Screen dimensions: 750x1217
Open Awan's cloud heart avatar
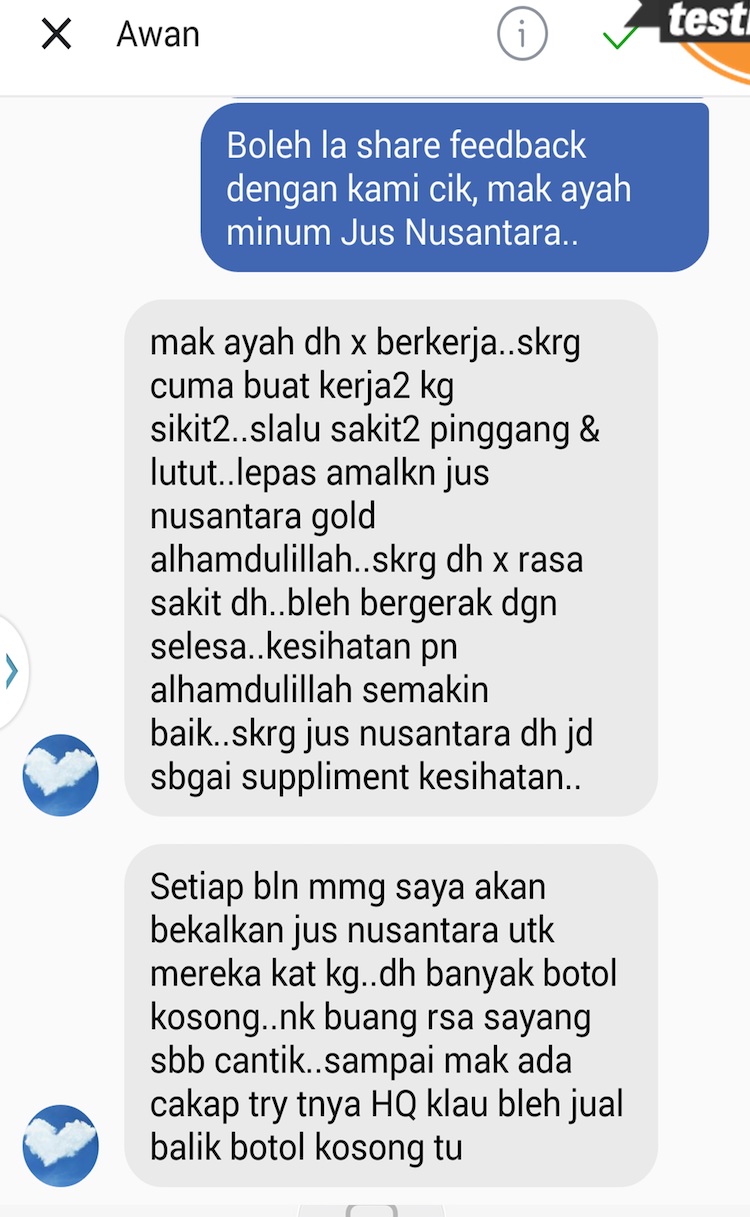(x=61, y=775)
